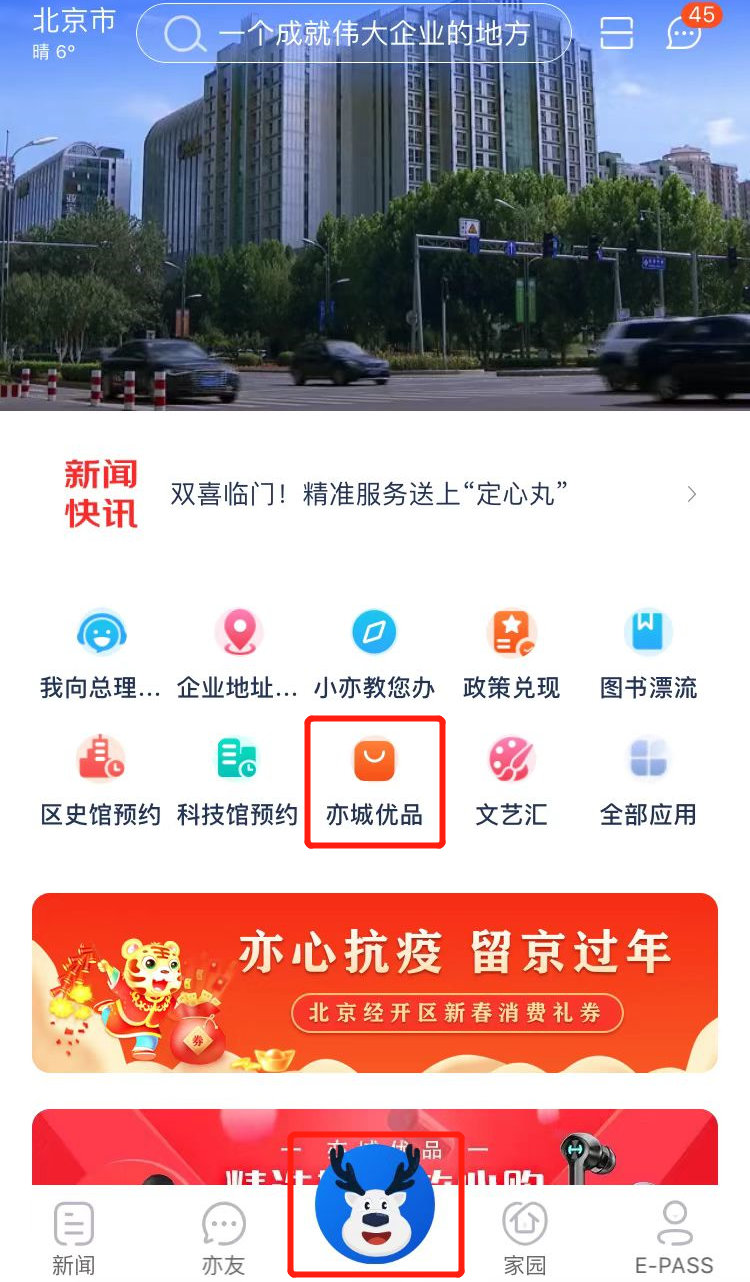This screenshot has height=1282, width=750.
Task: Open 图书漂流 shortcut
Action: 648,656
